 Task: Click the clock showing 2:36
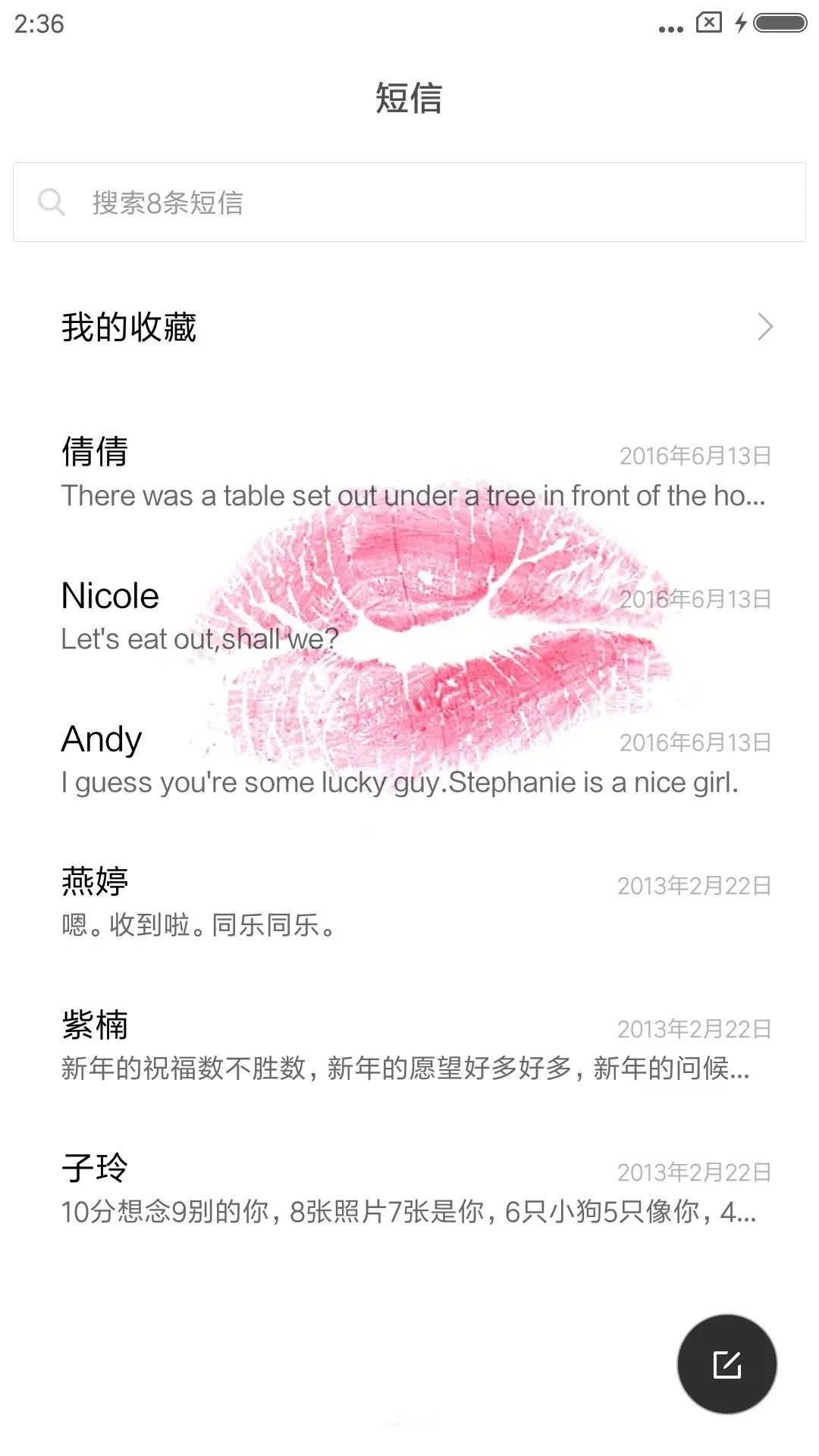40,25
